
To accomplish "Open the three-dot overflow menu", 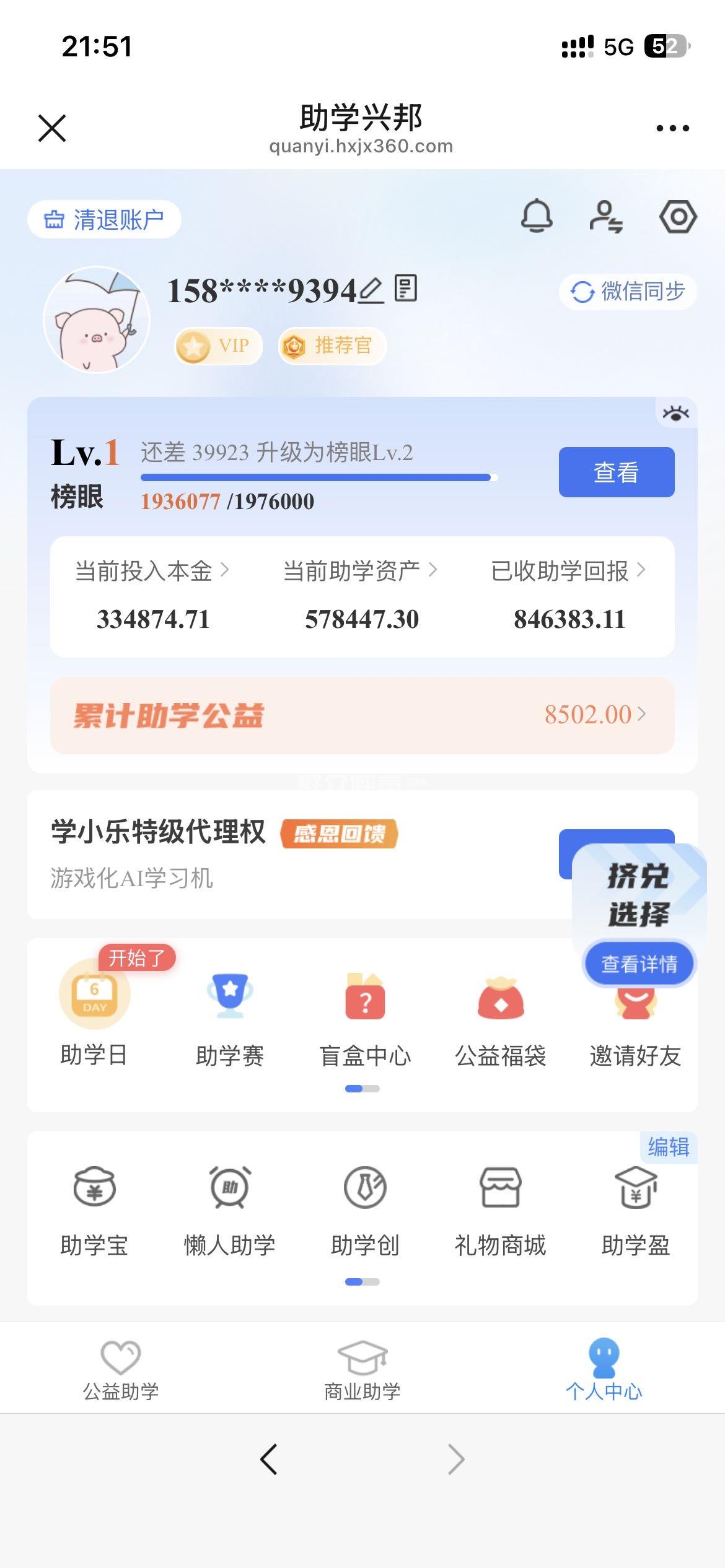I will pyautogui.click(x=672, y=128).
